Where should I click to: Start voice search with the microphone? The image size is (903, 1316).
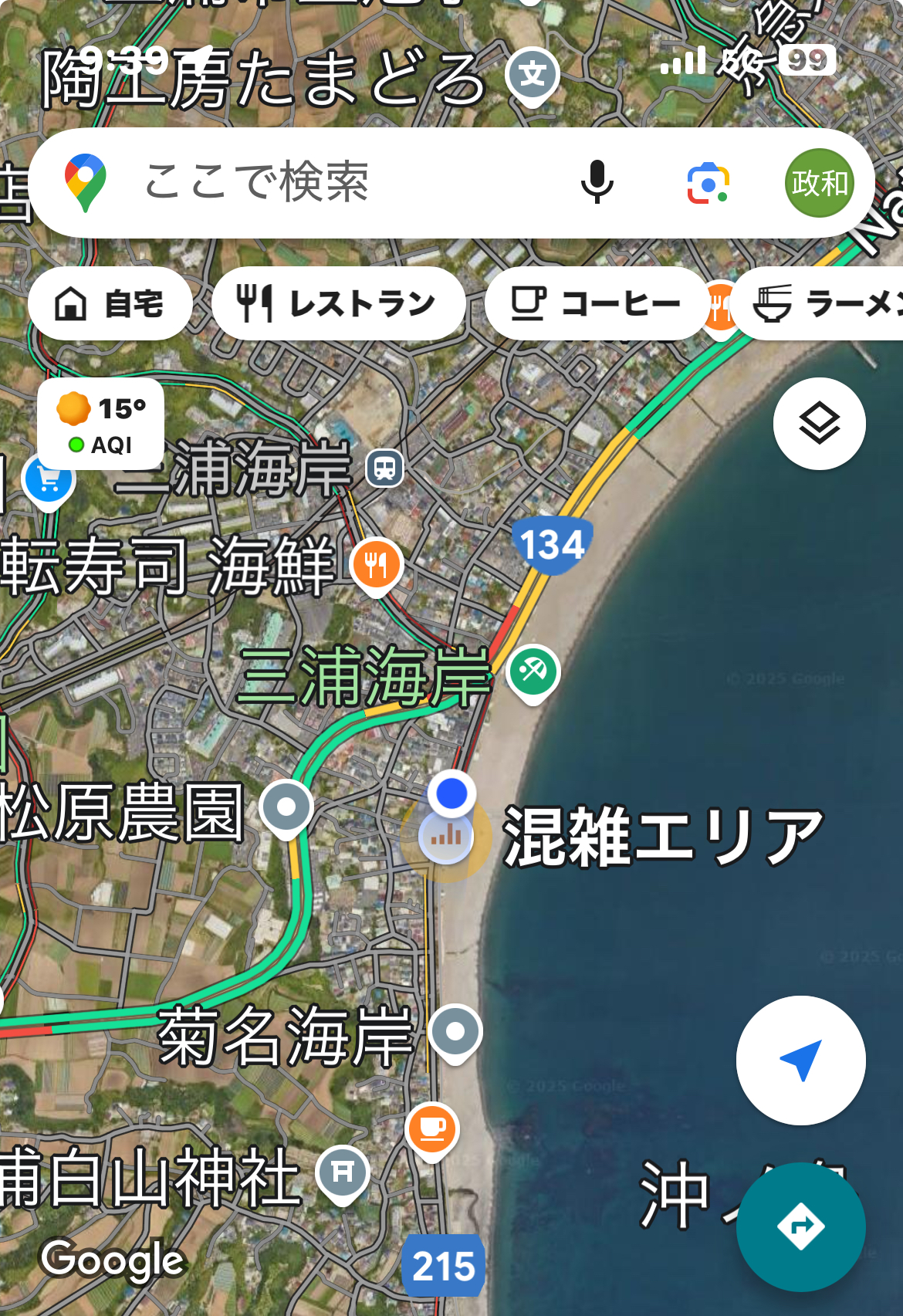pos(597,182)
